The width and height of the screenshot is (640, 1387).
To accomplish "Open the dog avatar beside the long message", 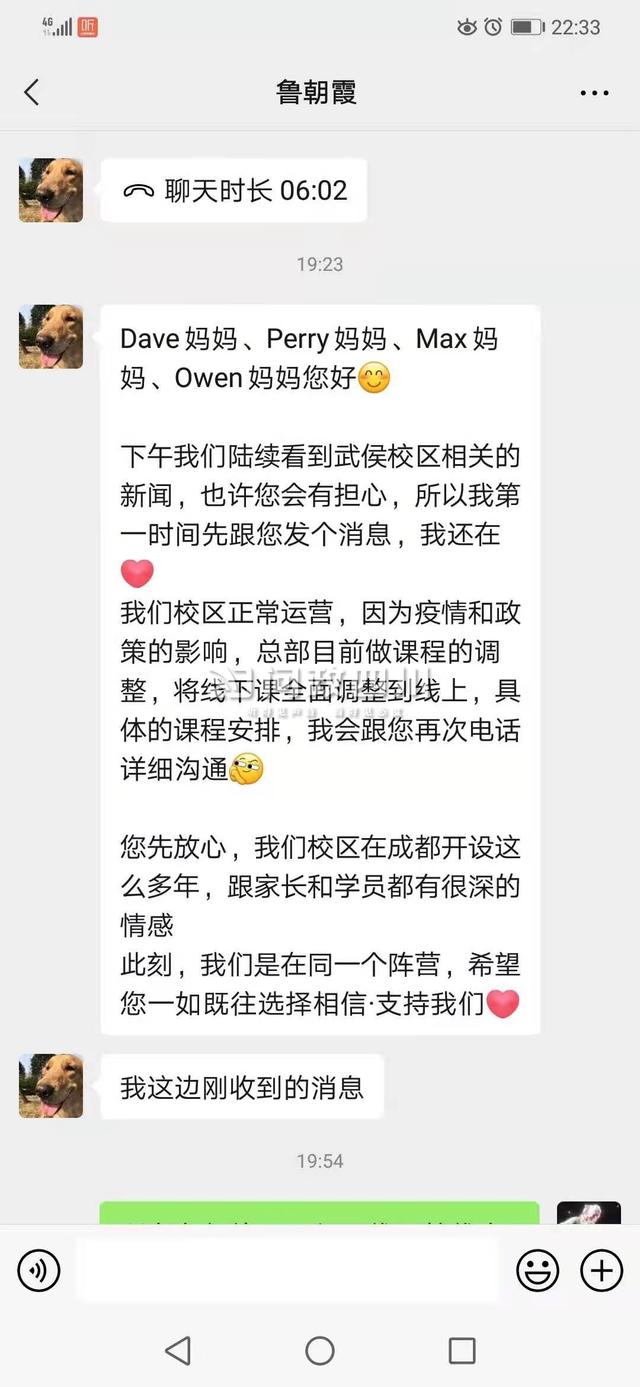I will [51, 337].
